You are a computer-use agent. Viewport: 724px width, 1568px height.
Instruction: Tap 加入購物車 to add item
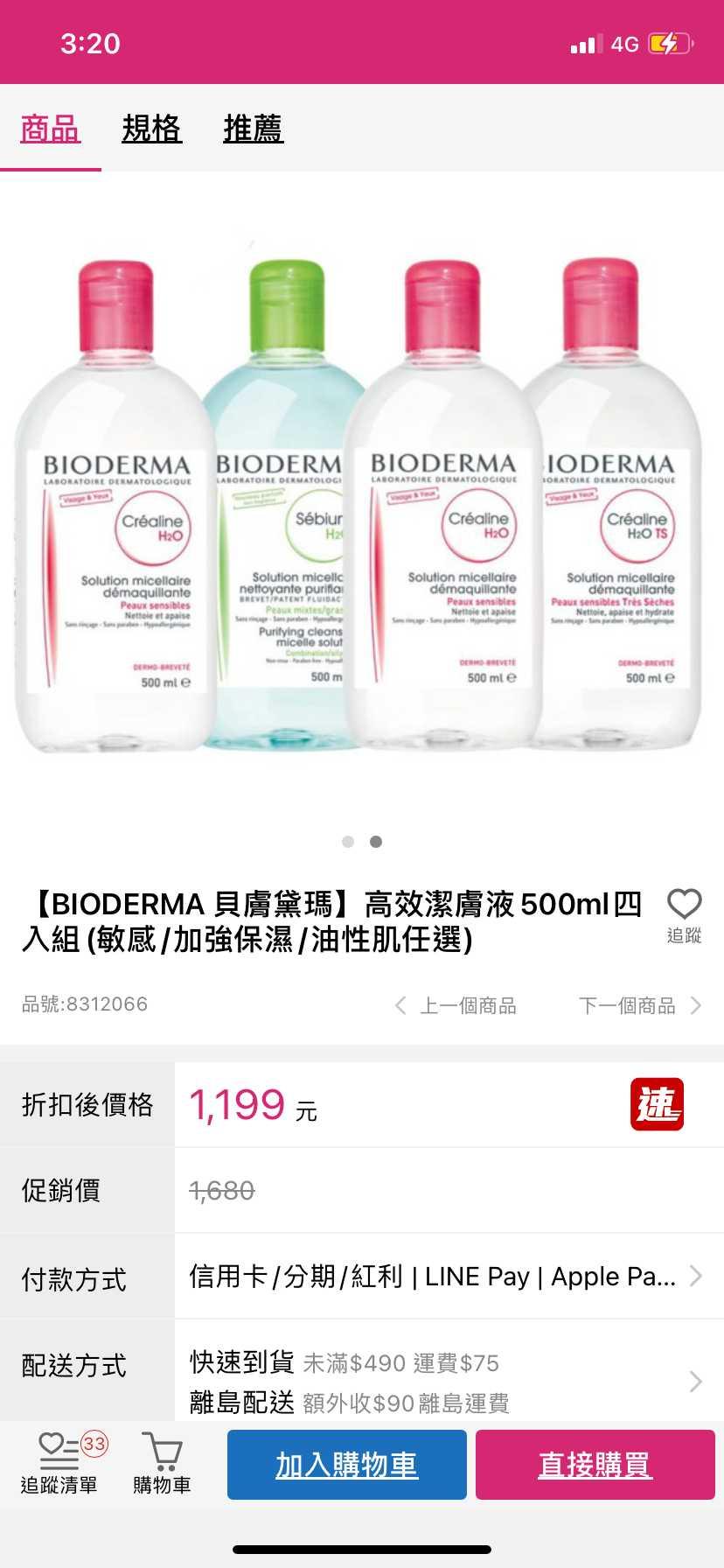(x=347, y=1465)
